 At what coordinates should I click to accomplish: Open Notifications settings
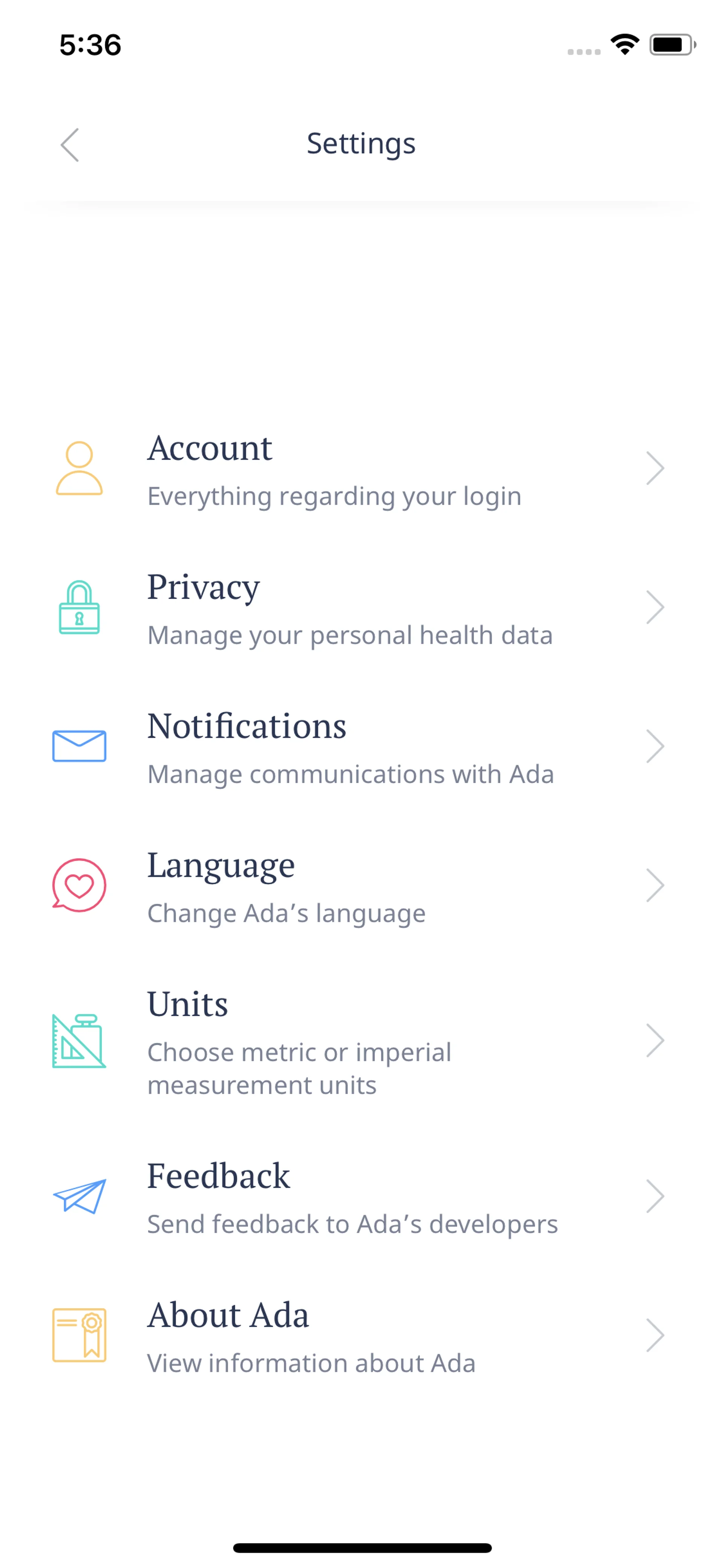tap(359, 746)
